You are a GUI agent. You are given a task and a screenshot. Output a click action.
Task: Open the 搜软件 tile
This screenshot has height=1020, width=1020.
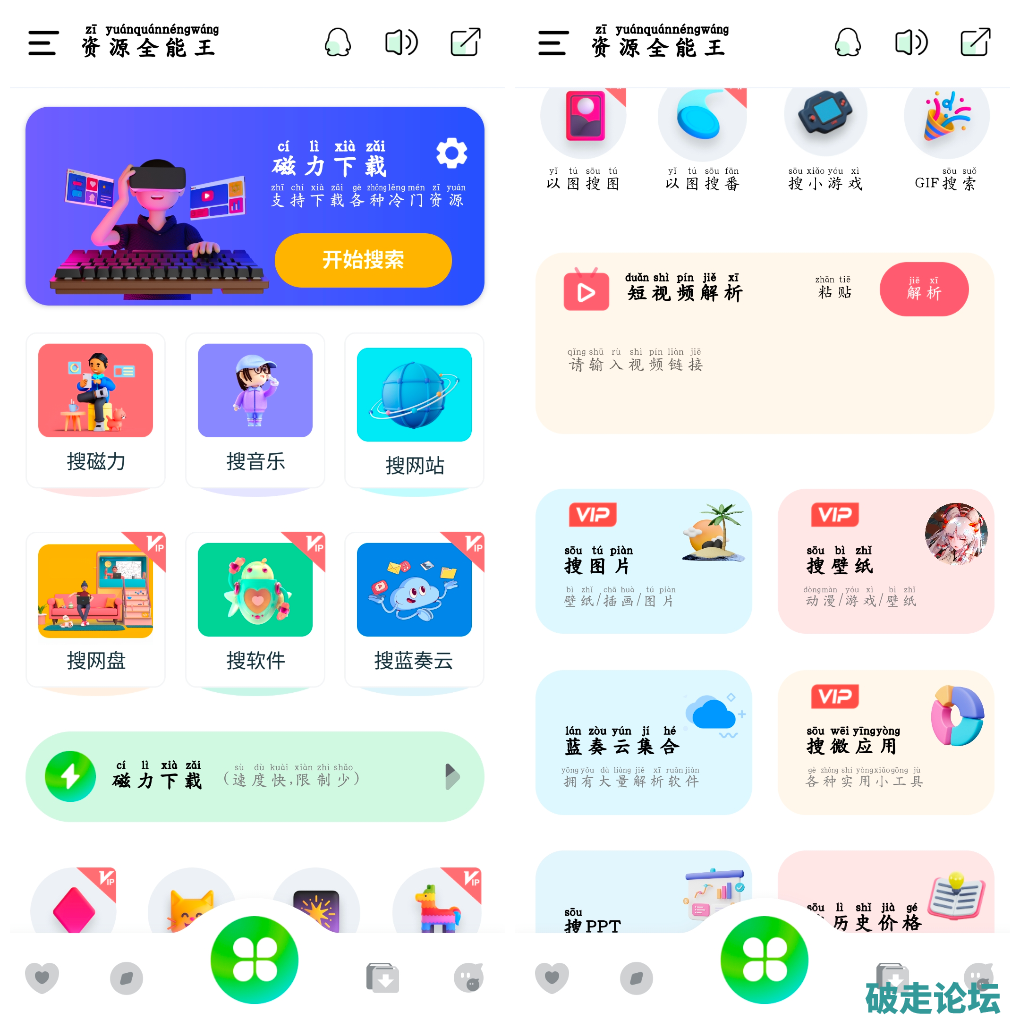click(x=255, y=609)
